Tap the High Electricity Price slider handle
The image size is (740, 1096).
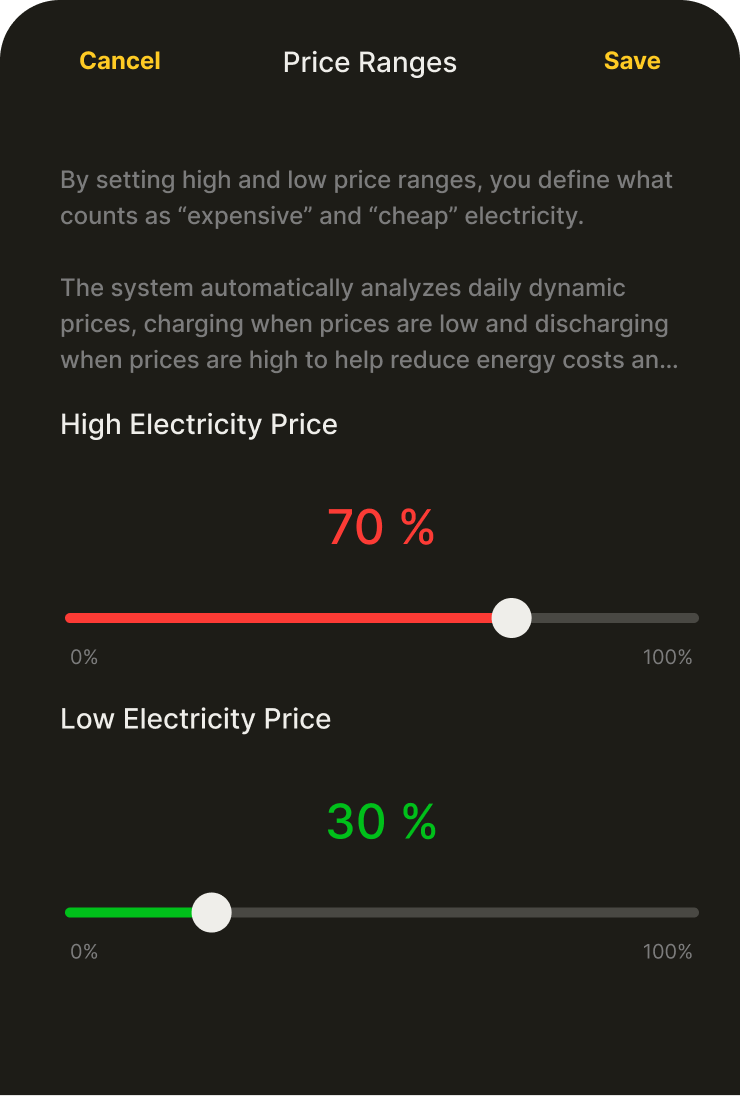coord(512,618)
